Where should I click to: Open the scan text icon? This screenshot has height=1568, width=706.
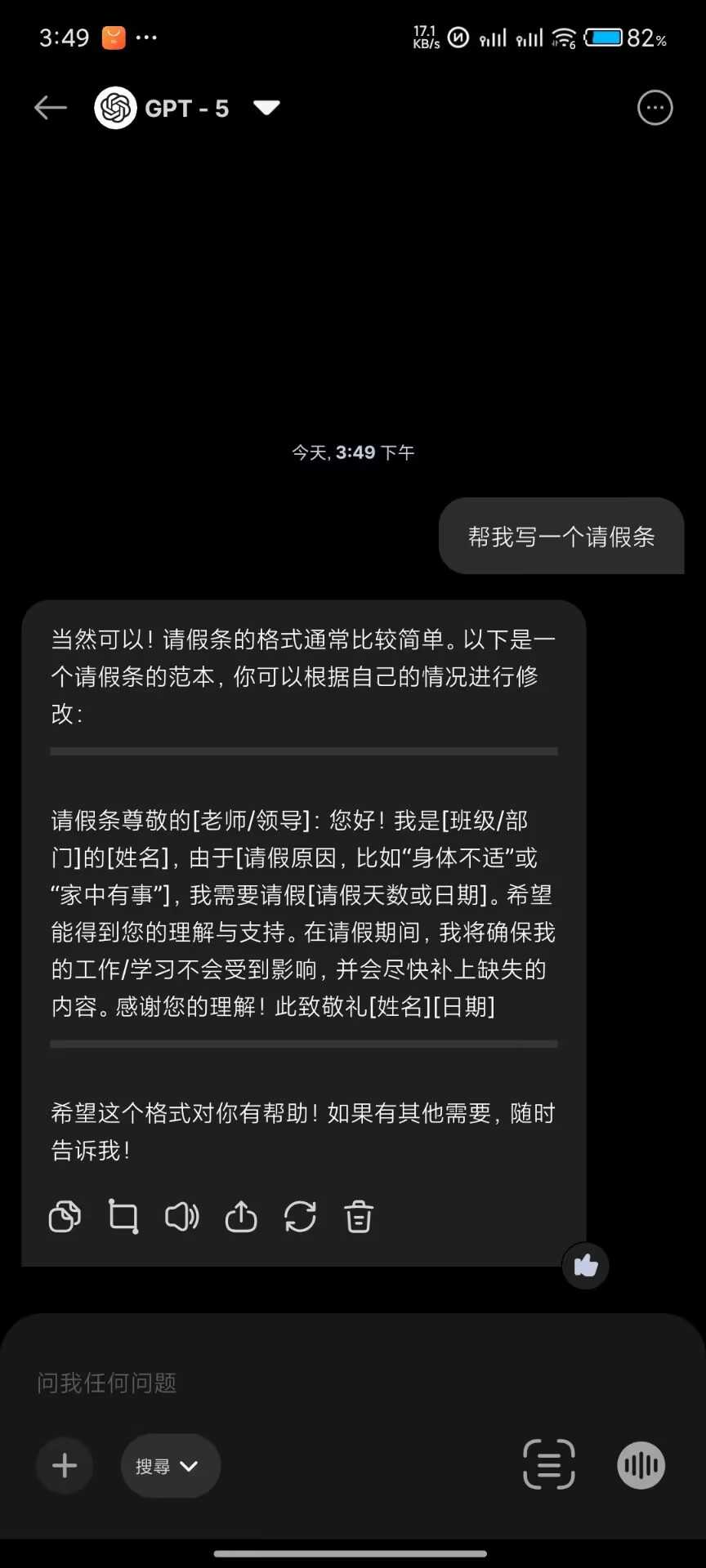(x=548, y=1465)
